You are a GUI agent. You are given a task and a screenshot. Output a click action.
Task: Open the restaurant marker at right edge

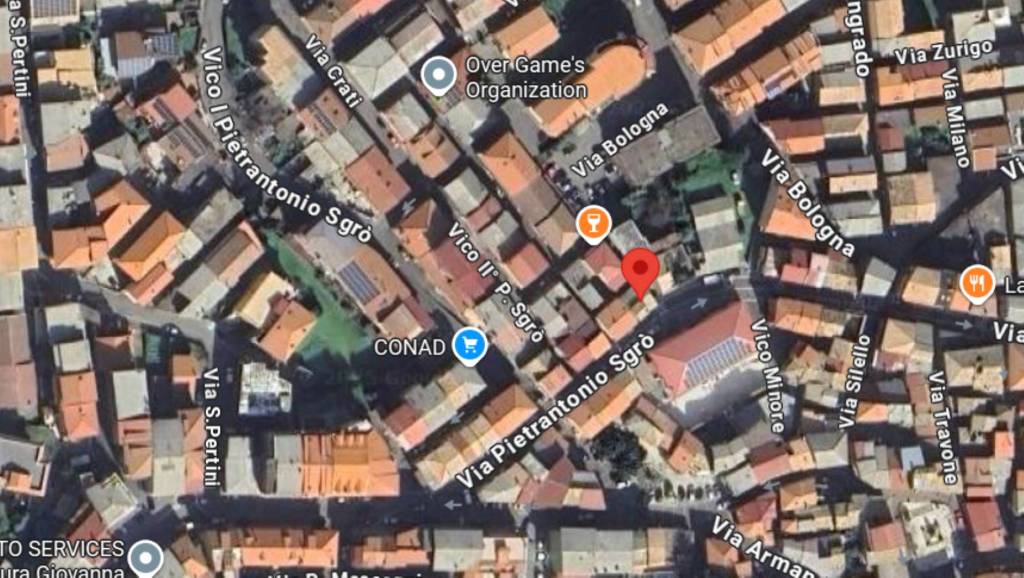(x=976, y=285)
